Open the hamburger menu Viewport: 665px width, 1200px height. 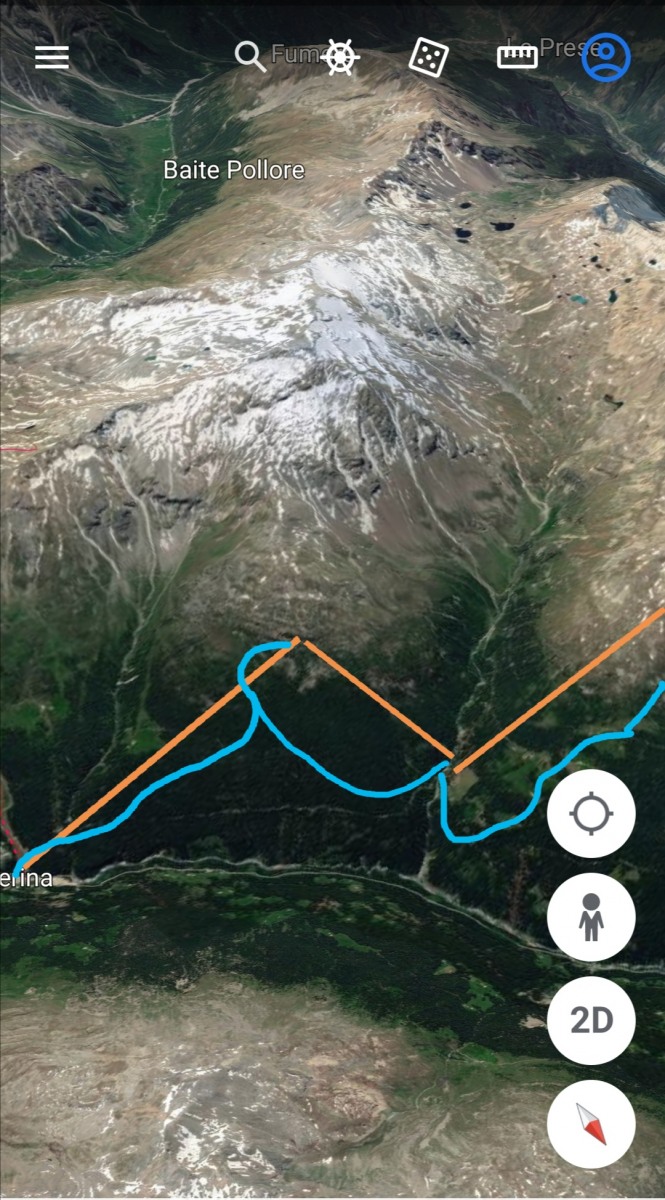52,57
